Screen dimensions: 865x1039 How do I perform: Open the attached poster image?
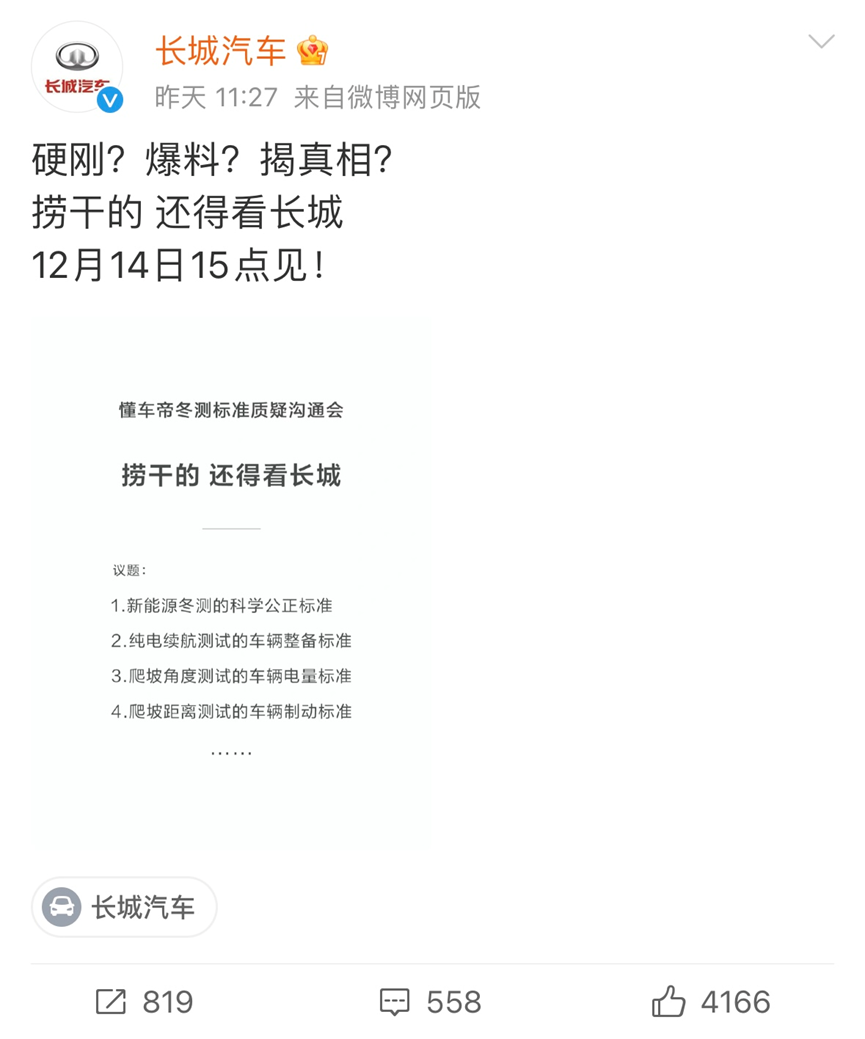231,583
